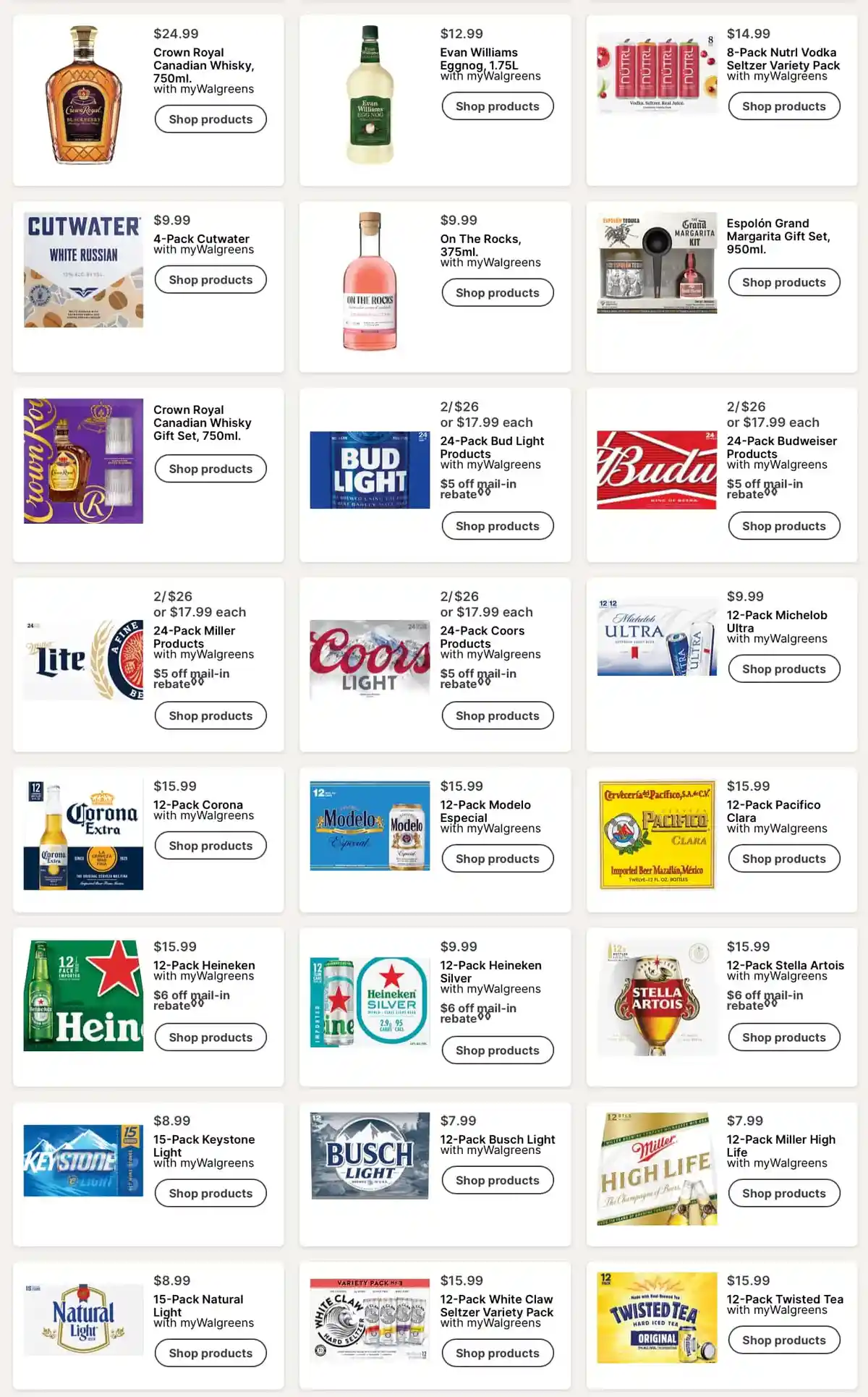Shop products for 24-Pack Miller

point(210,716)
